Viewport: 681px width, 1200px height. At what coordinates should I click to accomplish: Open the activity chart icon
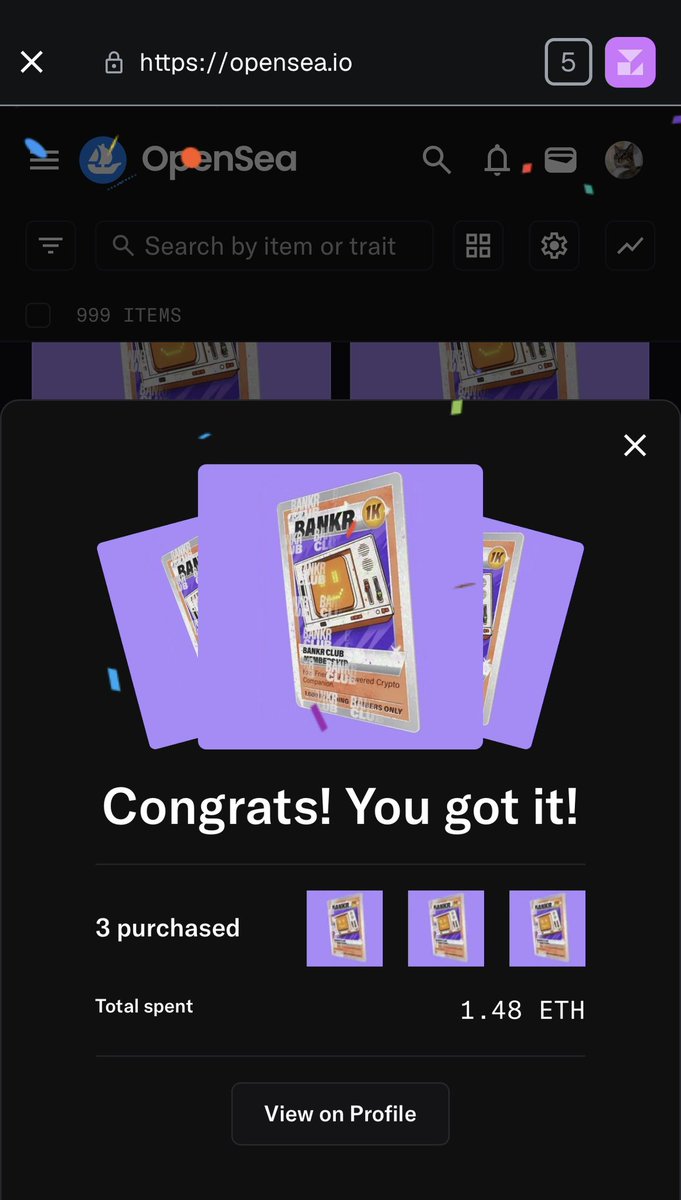click(x=630, y=246)
